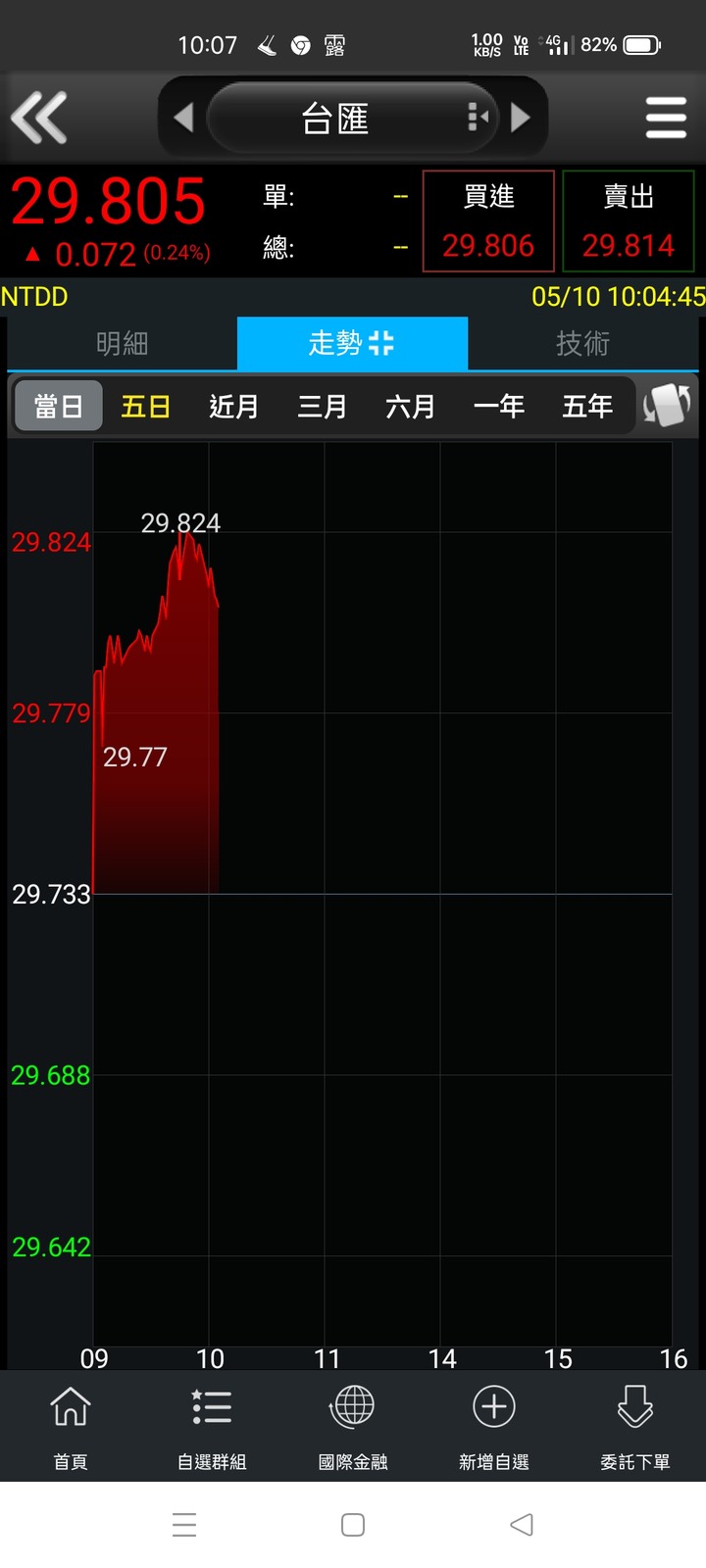This screenshot has width=706, height=1568.
Task: Select the 走勢 tab
Action: (x=352, y=343)
